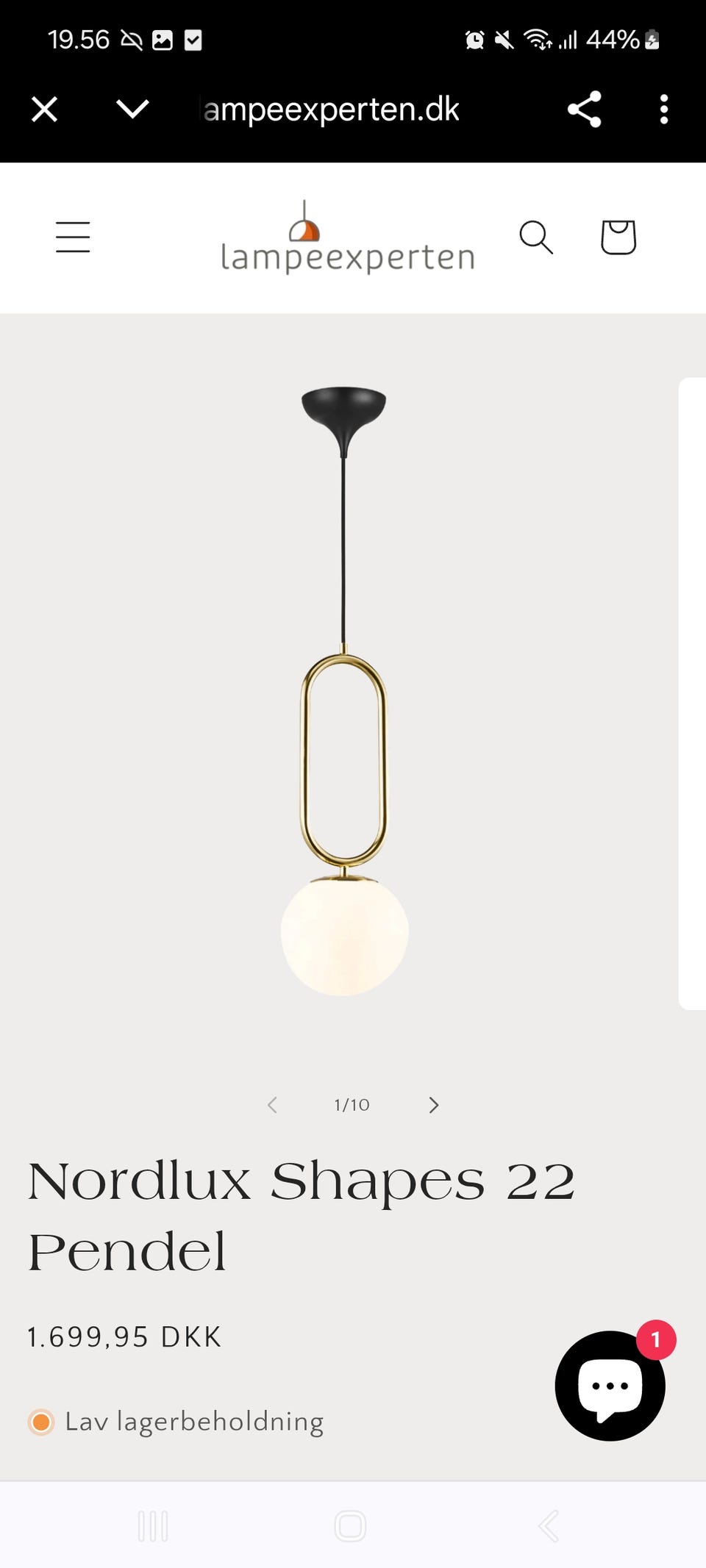Image resolution: width=706 pixels, height=1568 pixels.
Task: Open the browser overflow menu
Action: 663,110
